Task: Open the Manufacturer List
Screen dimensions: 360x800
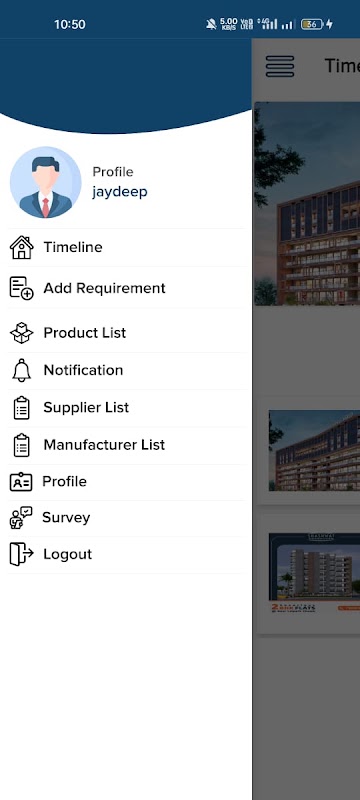Action: tap(125, 445)
